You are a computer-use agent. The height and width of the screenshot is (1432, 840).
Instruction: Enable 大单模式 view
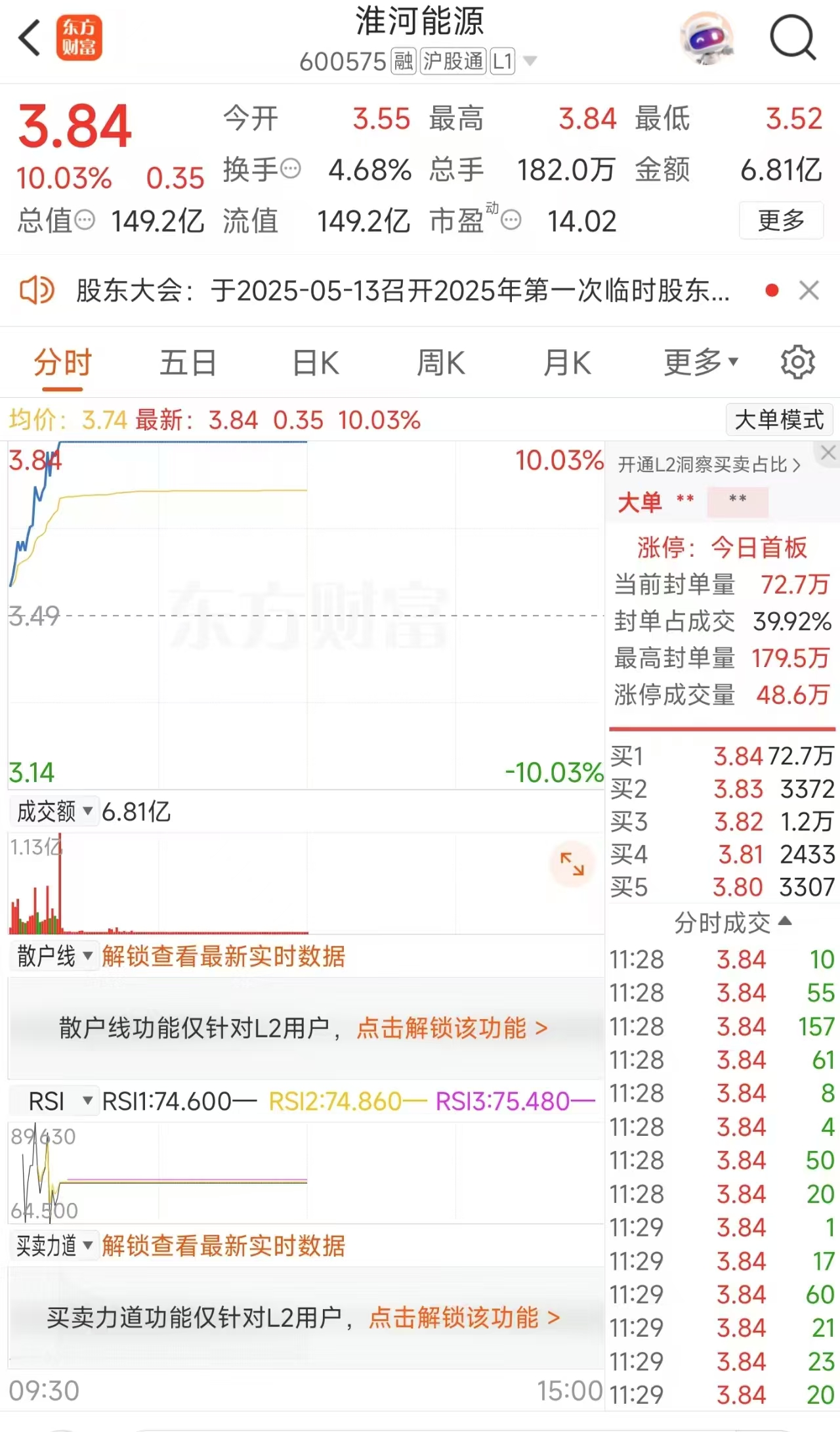(779, 420)
